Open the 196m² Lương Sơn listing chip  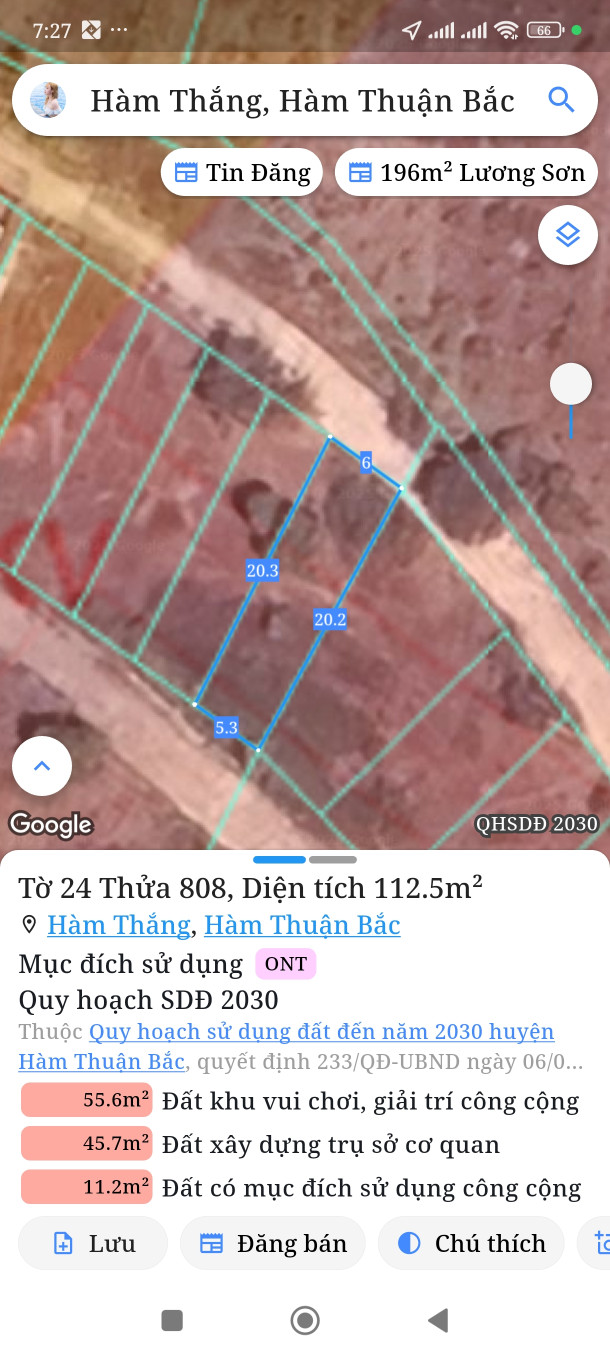tap(466, 173)
